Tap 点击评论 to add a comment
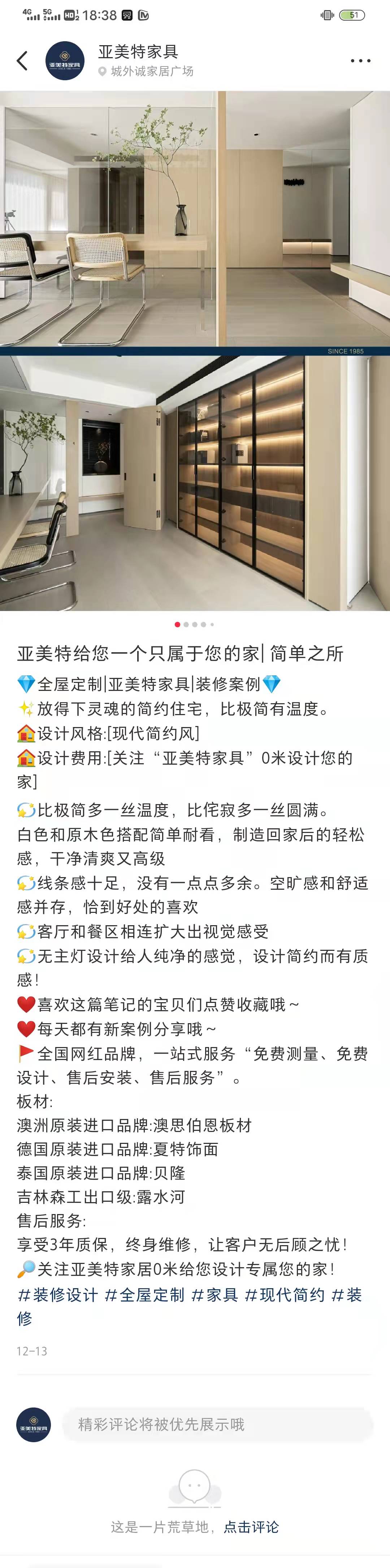 [x=251, y=1527]
